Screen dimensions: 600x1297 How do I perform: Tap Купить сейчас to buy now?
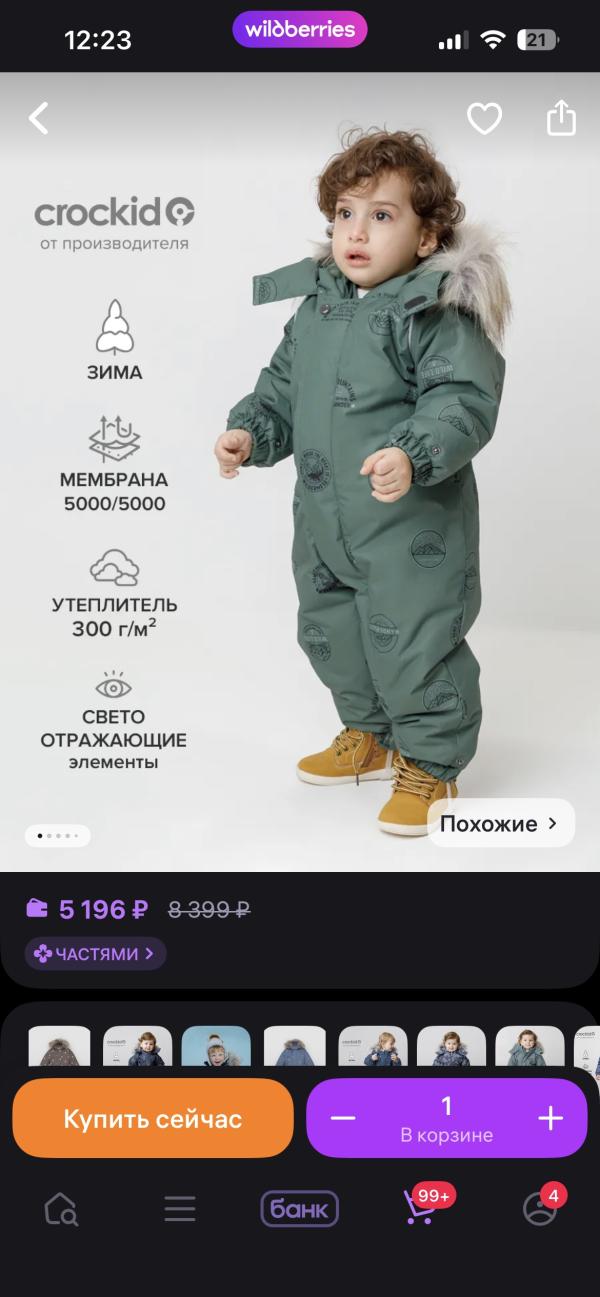(x=152, y=1118)
